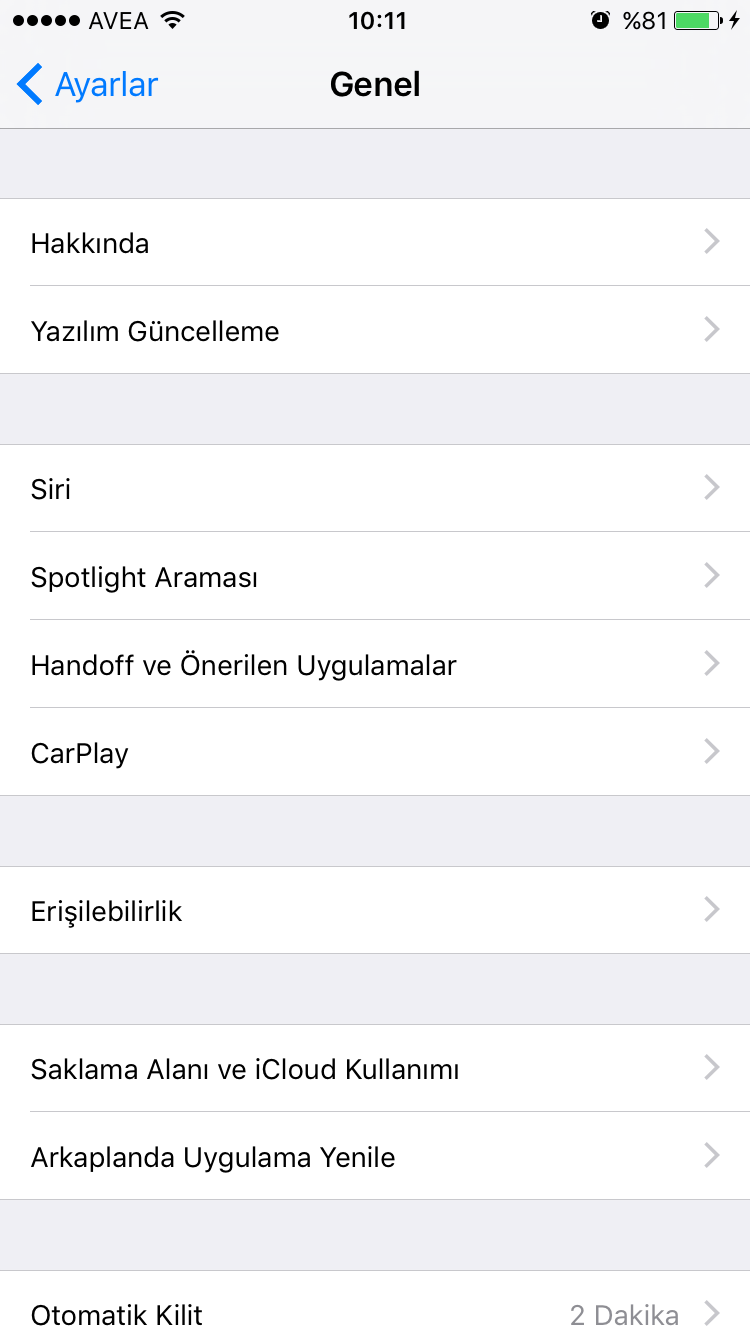Tap the clock showing 10:11

(x=375, y=18)
